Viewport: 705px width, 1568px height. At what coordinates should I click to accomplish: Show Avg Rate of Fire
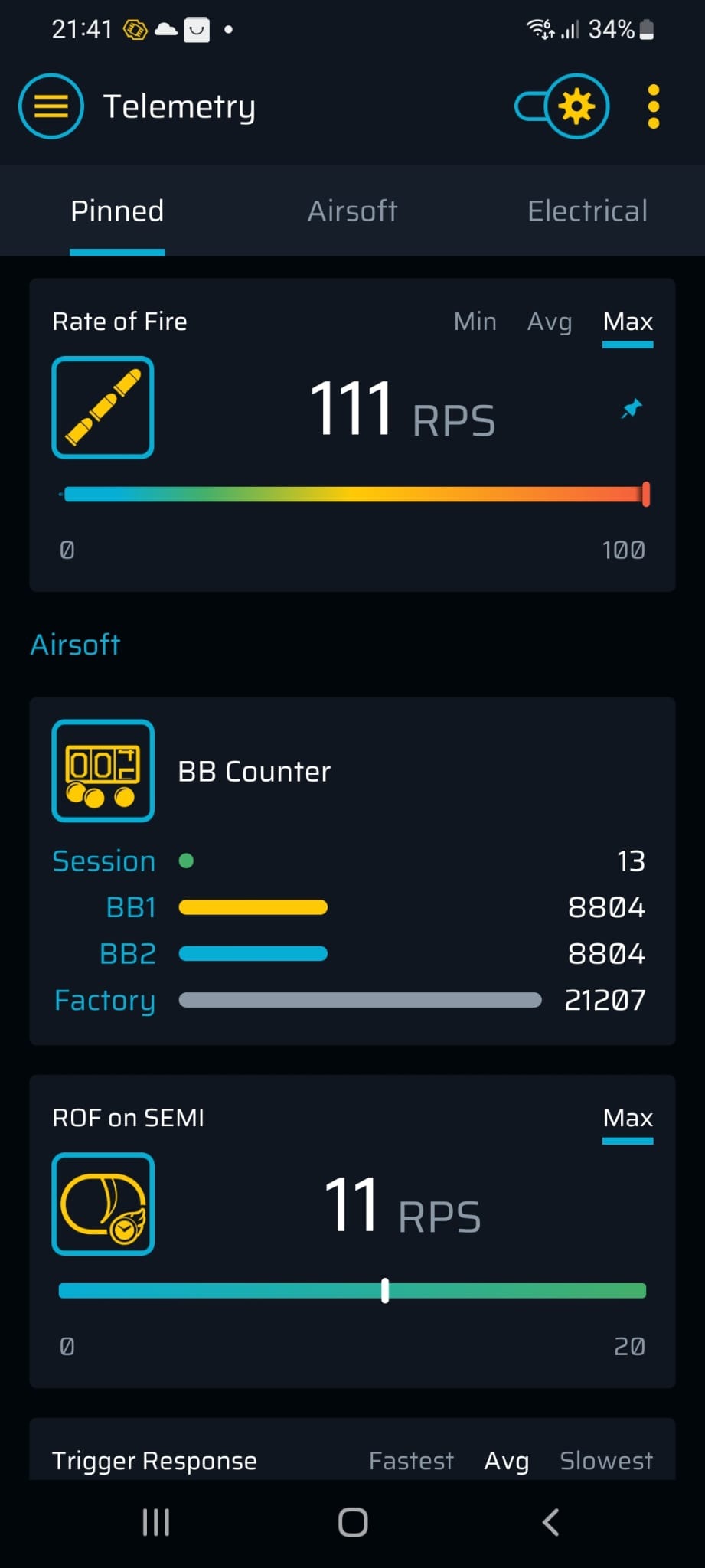click(x=550, y=322)
